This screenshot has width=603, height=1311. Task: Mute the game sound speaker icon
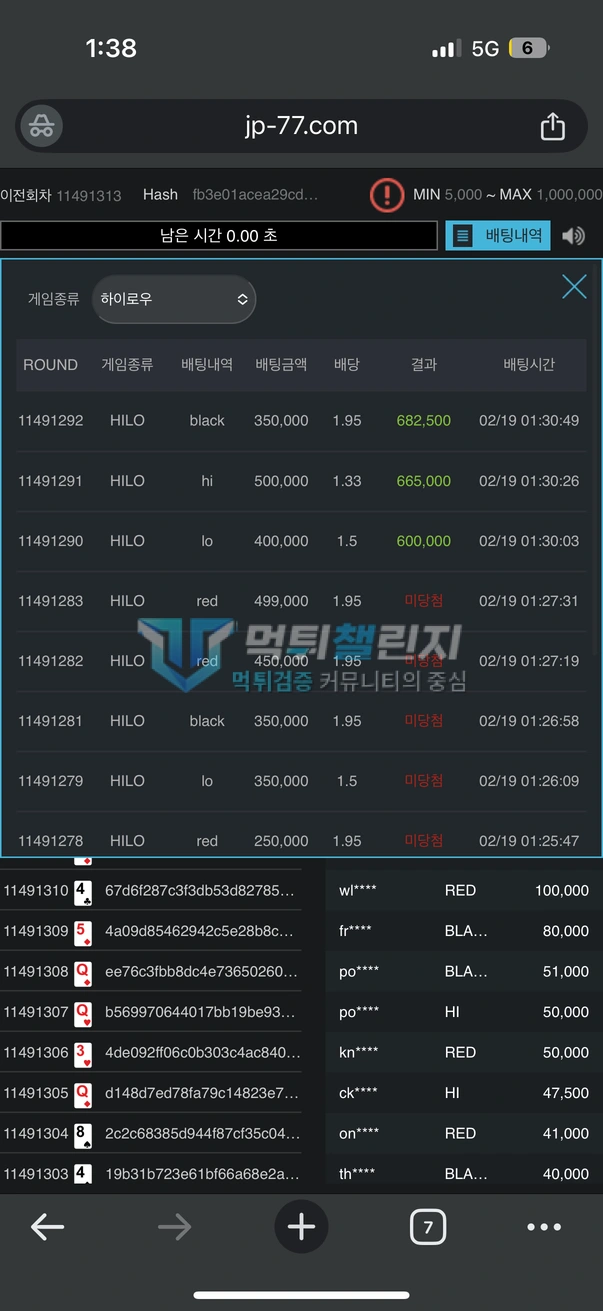(573, 236)
